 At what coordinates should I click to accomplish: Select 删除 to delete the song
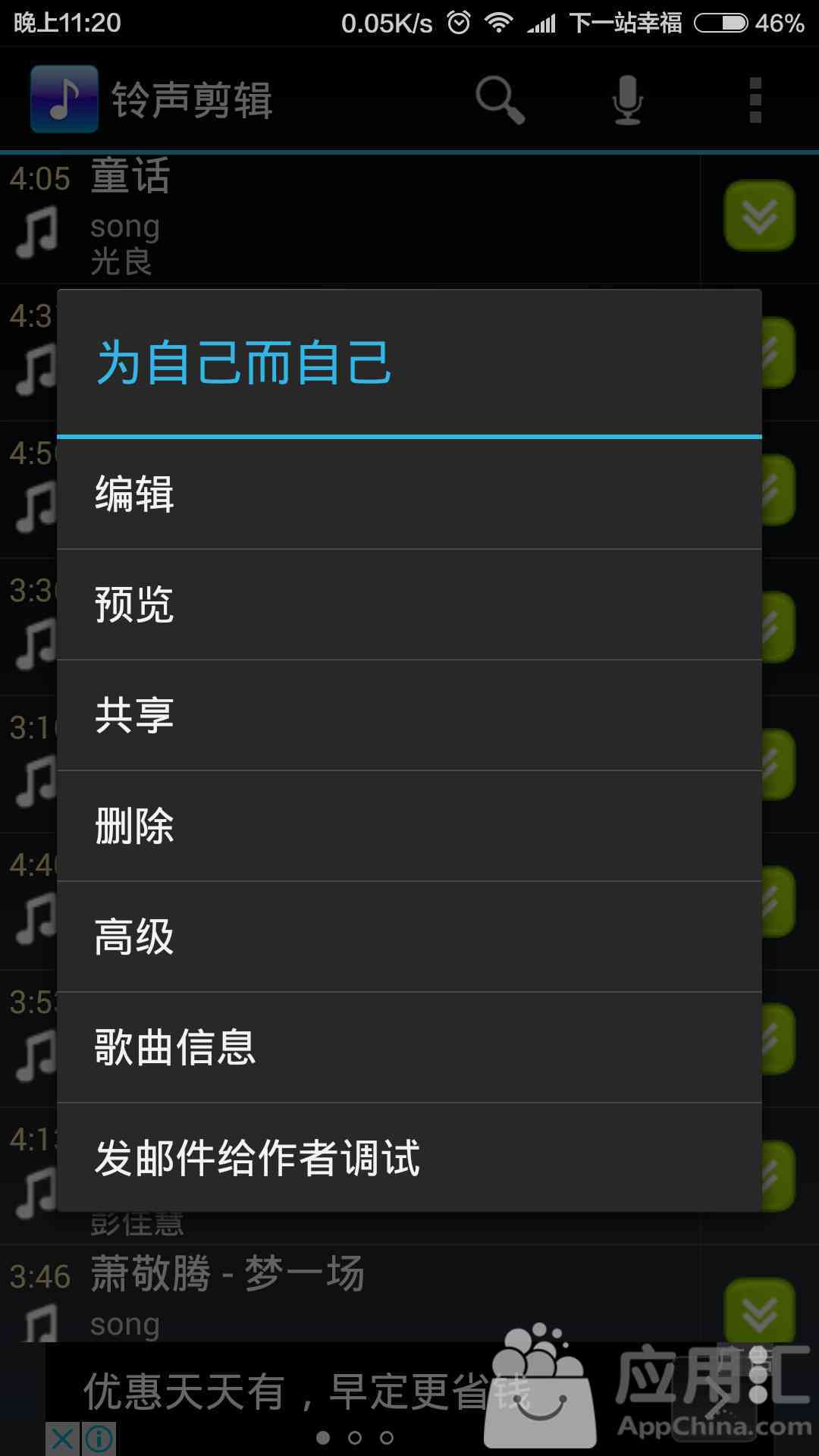(409, 827)
